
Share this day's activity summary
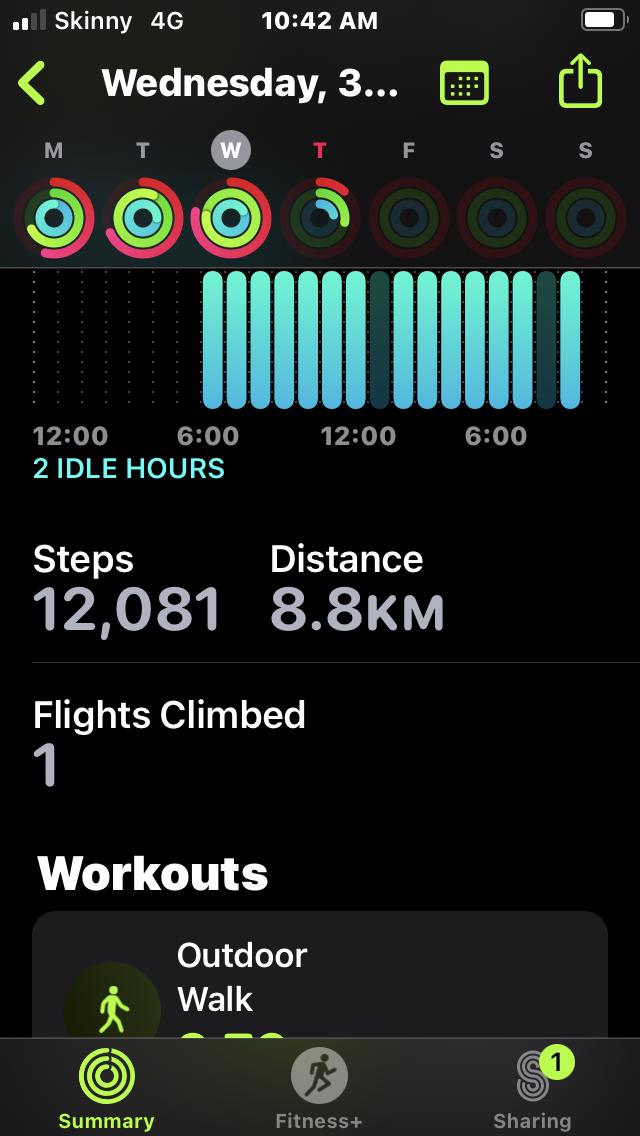click(x=580, y=84)
